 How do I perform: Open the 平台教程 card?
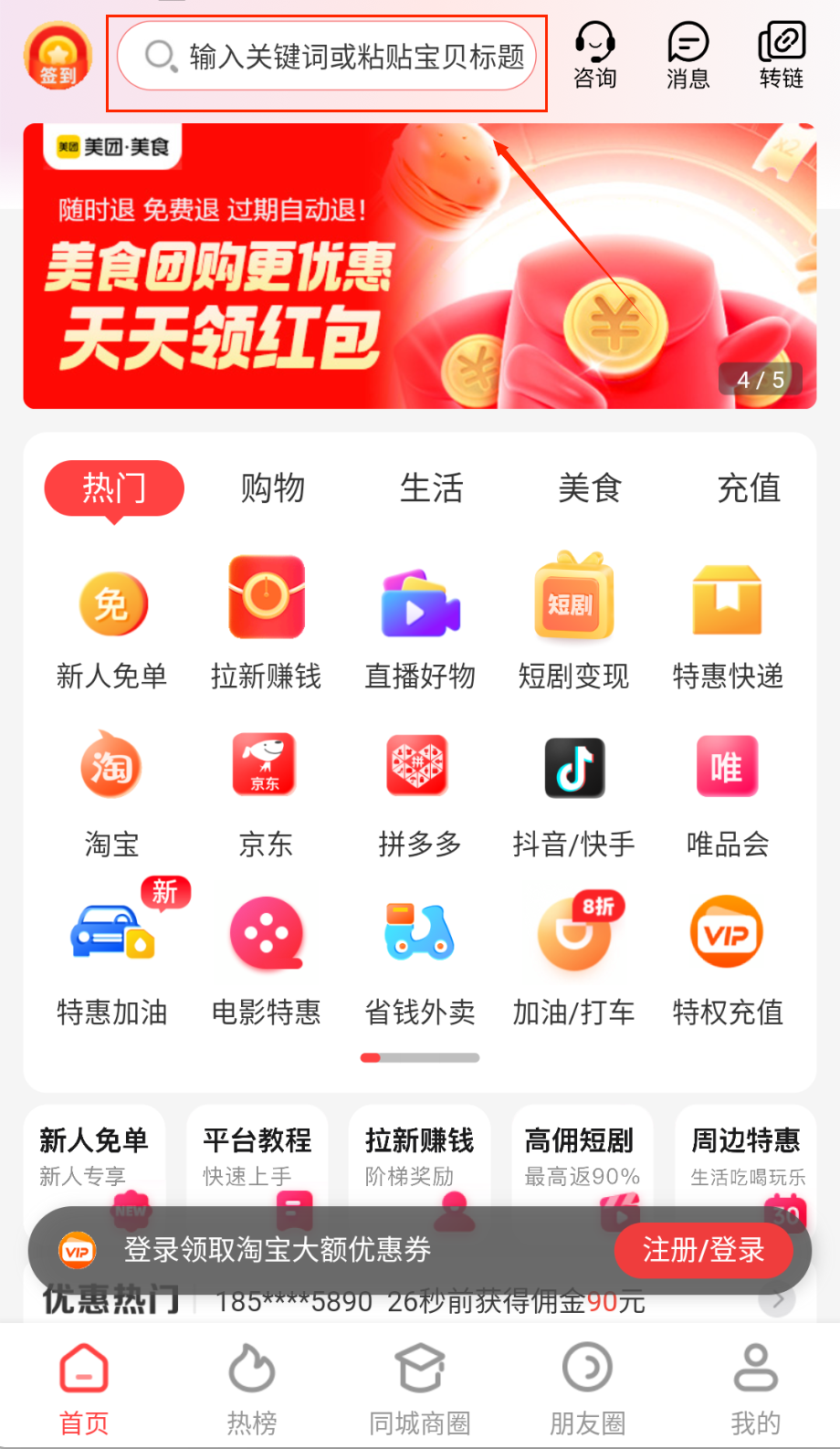[257, 1155]
